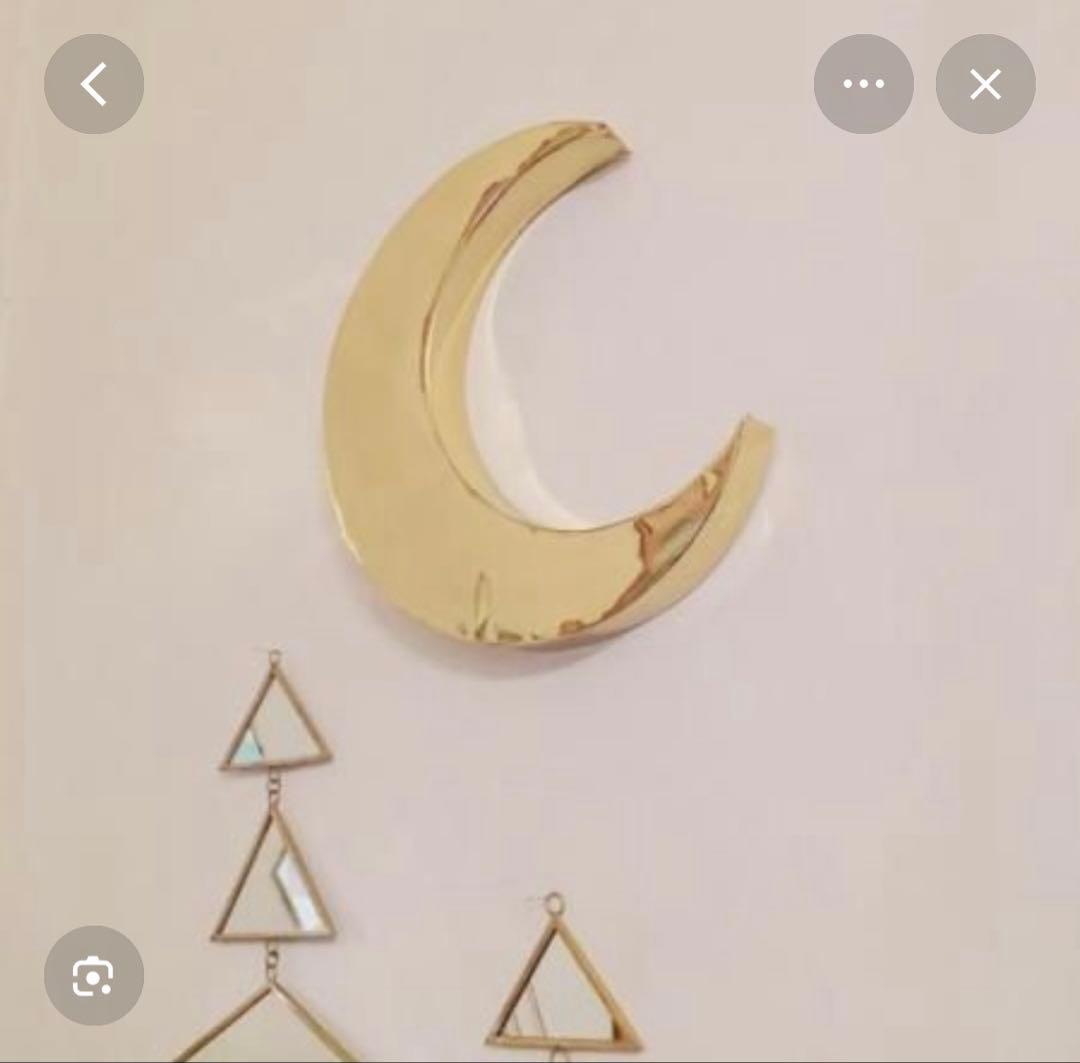Open the three-dot overflow menu
This screenshot has height=1063, width=1080.
863,84
